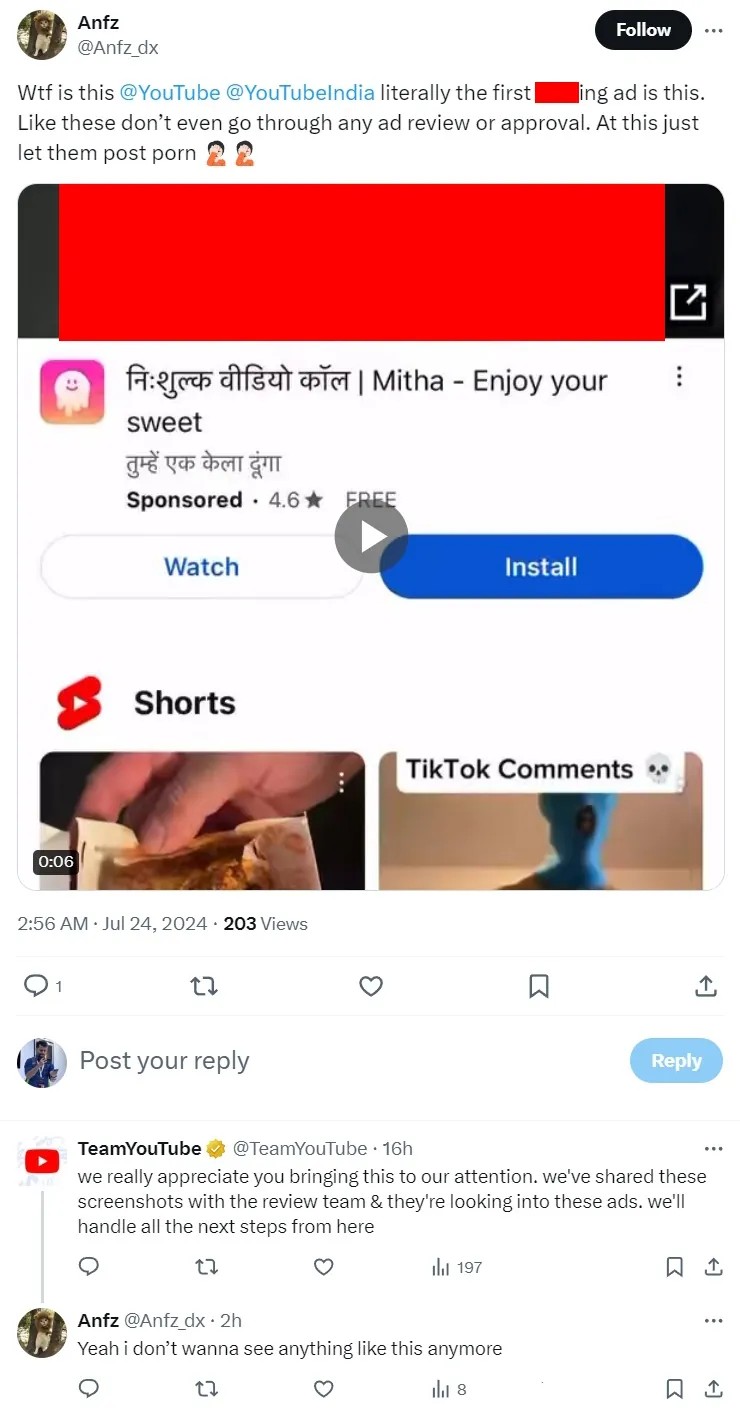
Task: Like TeamYouTube's reply
Action: [x=323, y=1267]
